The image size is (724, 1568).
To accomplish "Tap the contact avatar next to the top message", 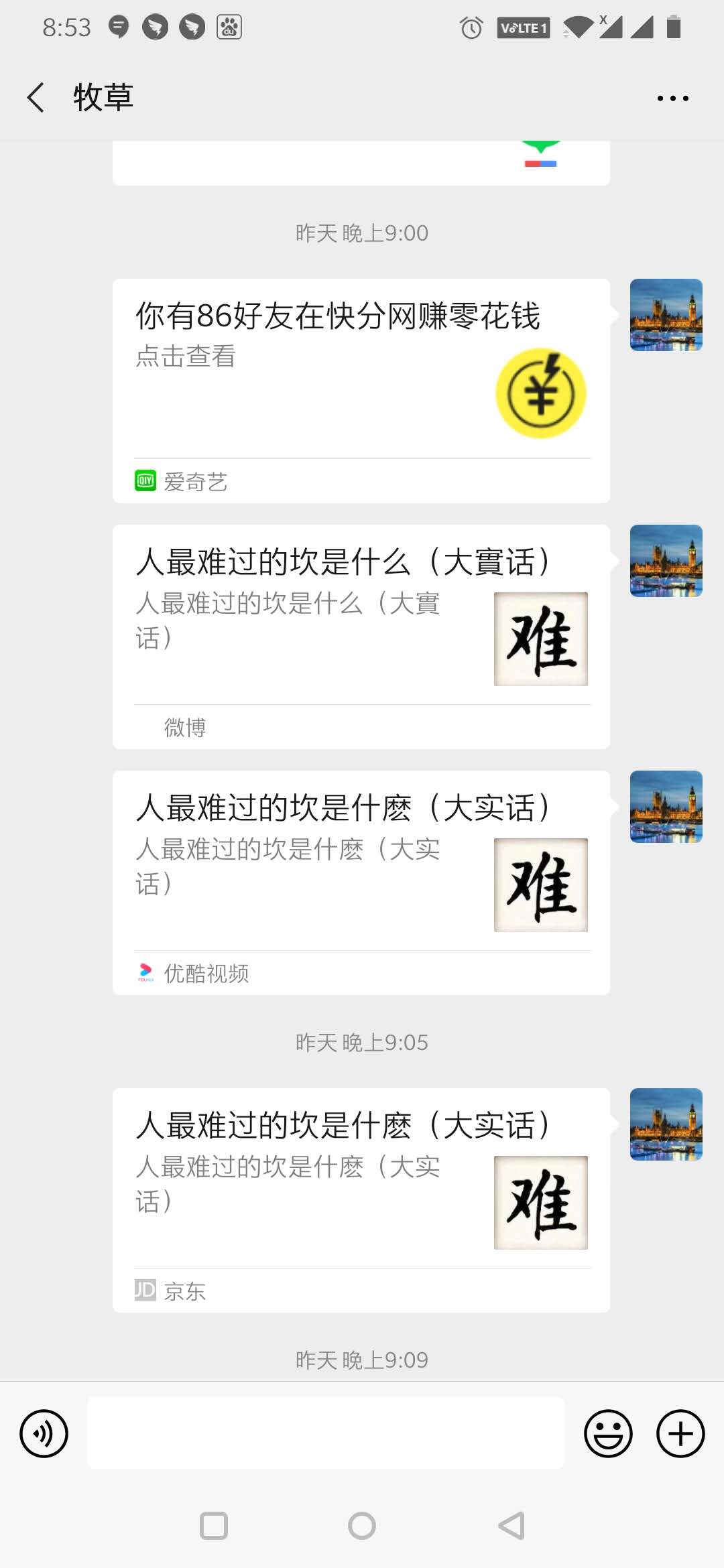I will (666, 315).
